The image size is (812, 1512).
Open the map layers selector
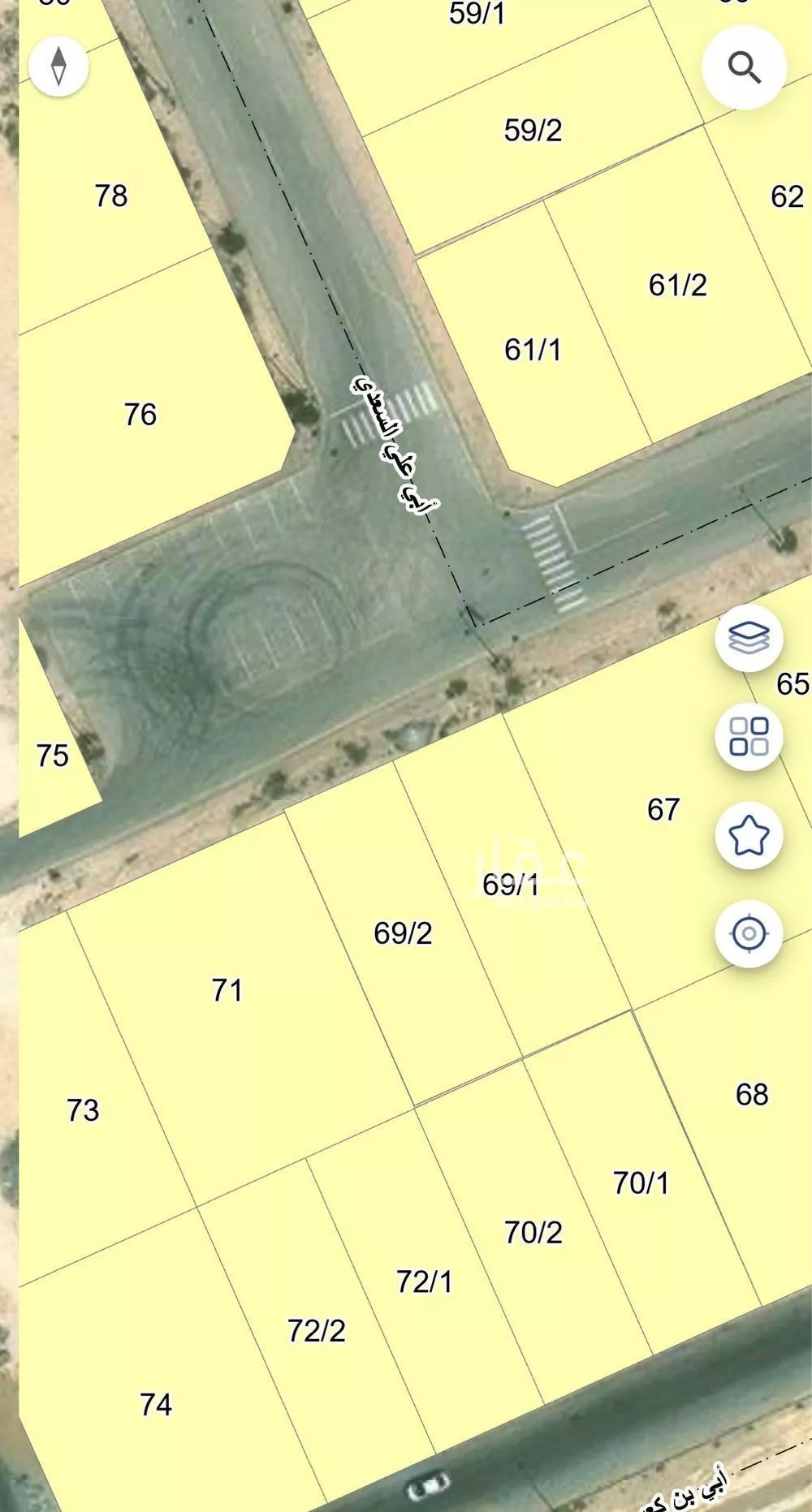[749, 638]
